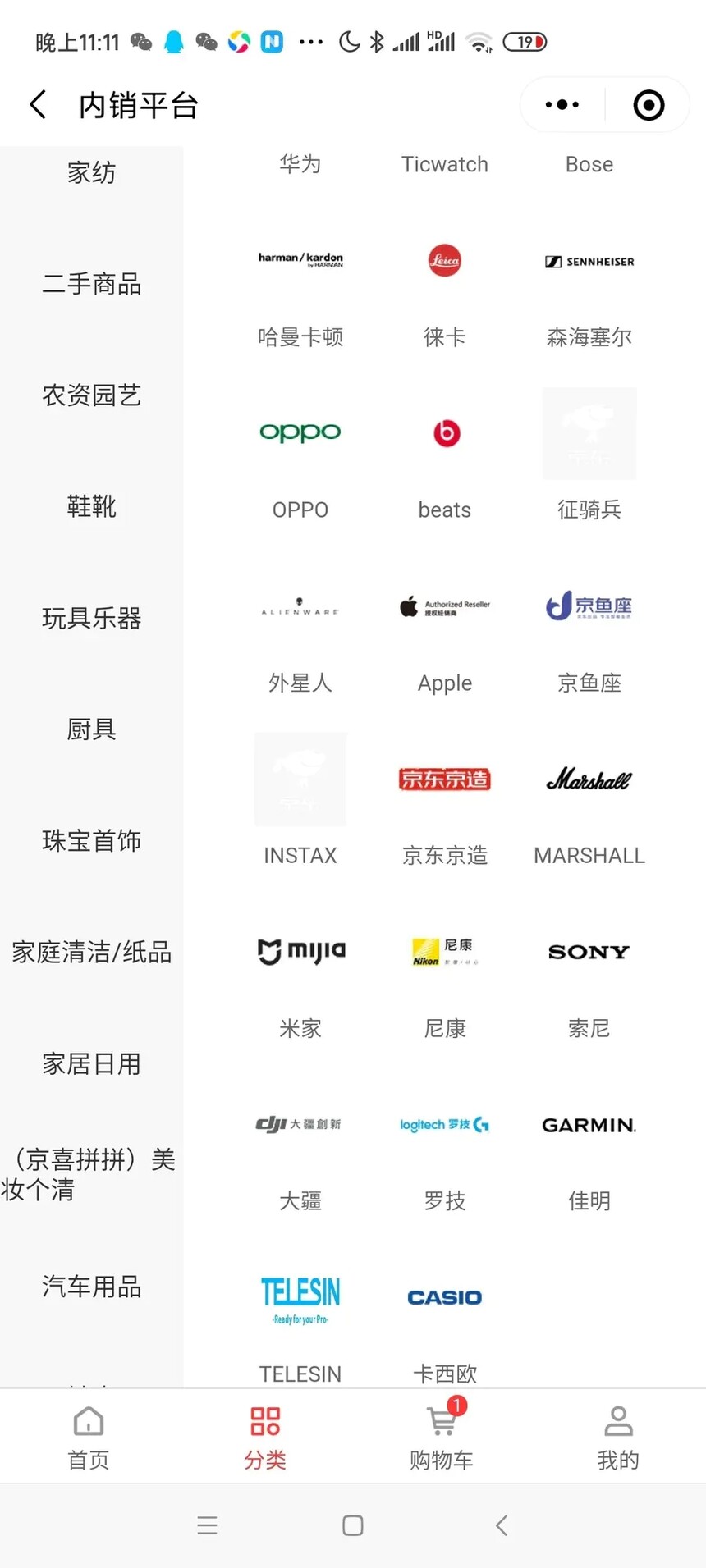Select the 汽车用品 category
Viewport: 706px width, 1568px height.
[91, 1286]
